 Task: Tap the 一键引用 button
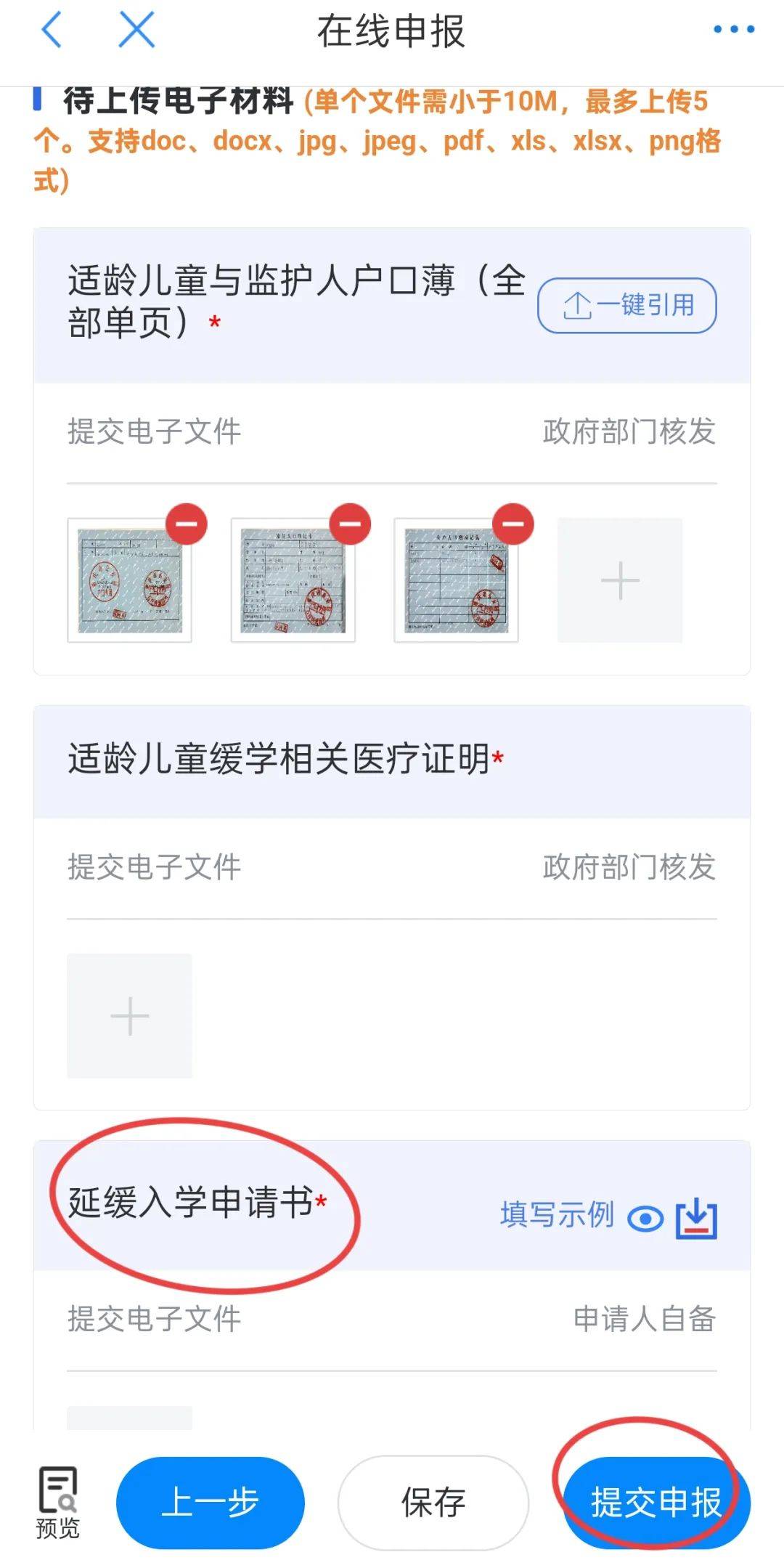click(x=626, y=305)
